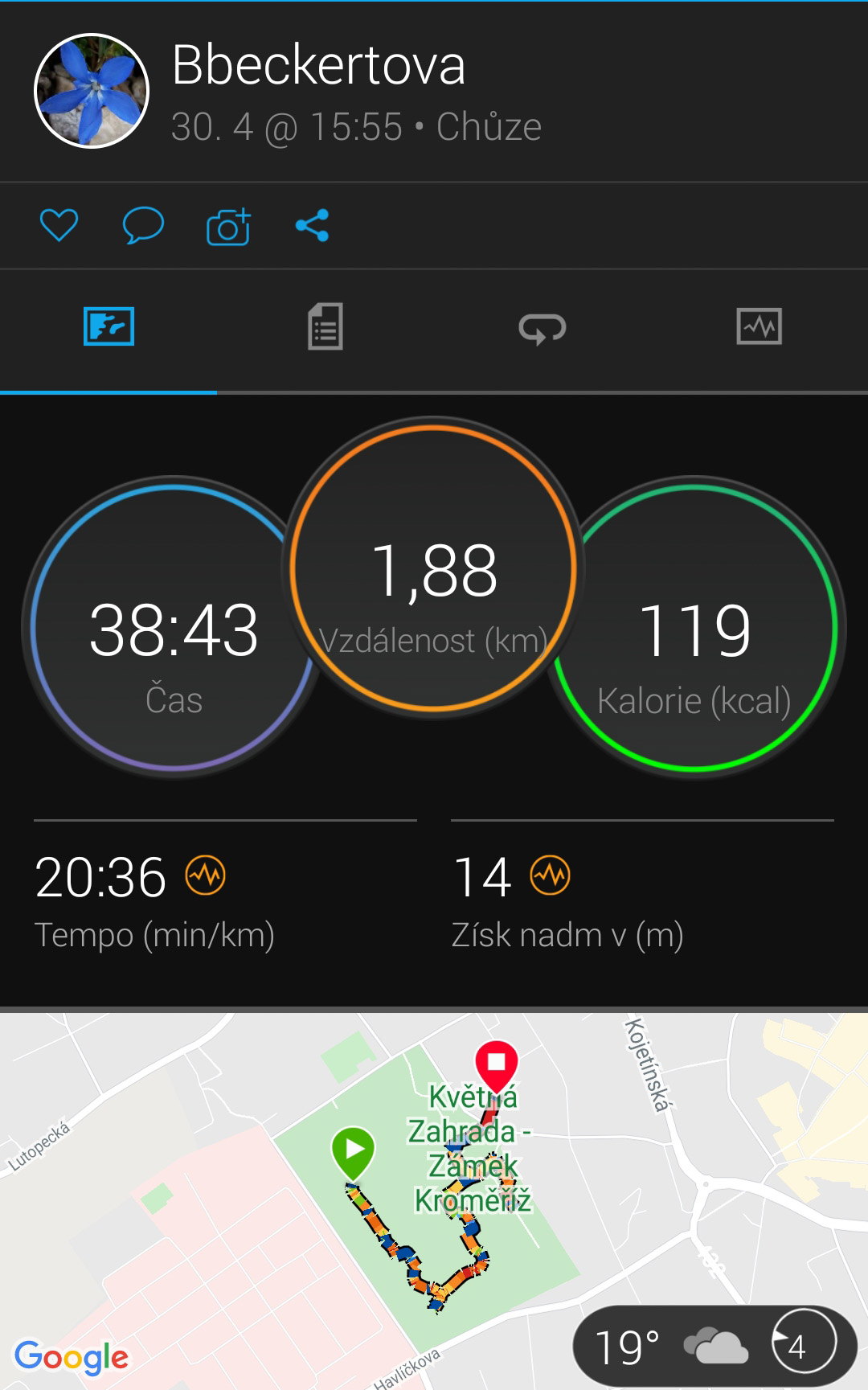
Task: Switch to the charts tab
Action: (x=759, y=326)
